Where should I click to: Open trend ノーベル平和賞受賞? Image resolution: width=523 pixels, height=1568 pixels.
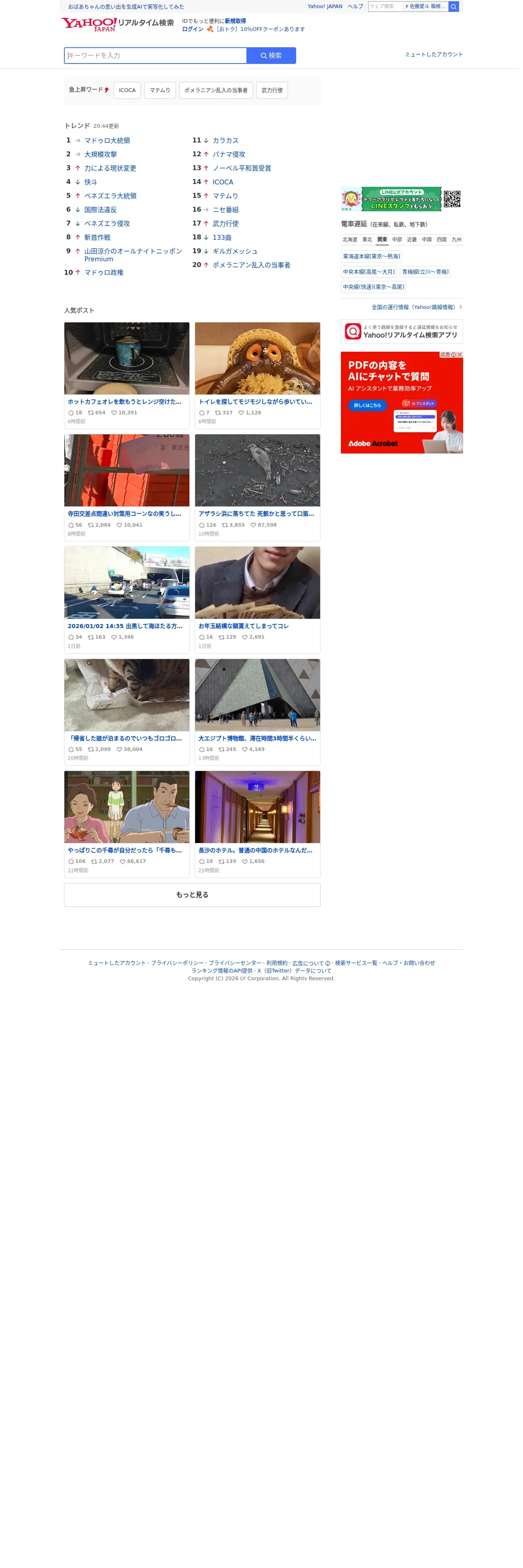pyautogui.click(x=243, y=169)
